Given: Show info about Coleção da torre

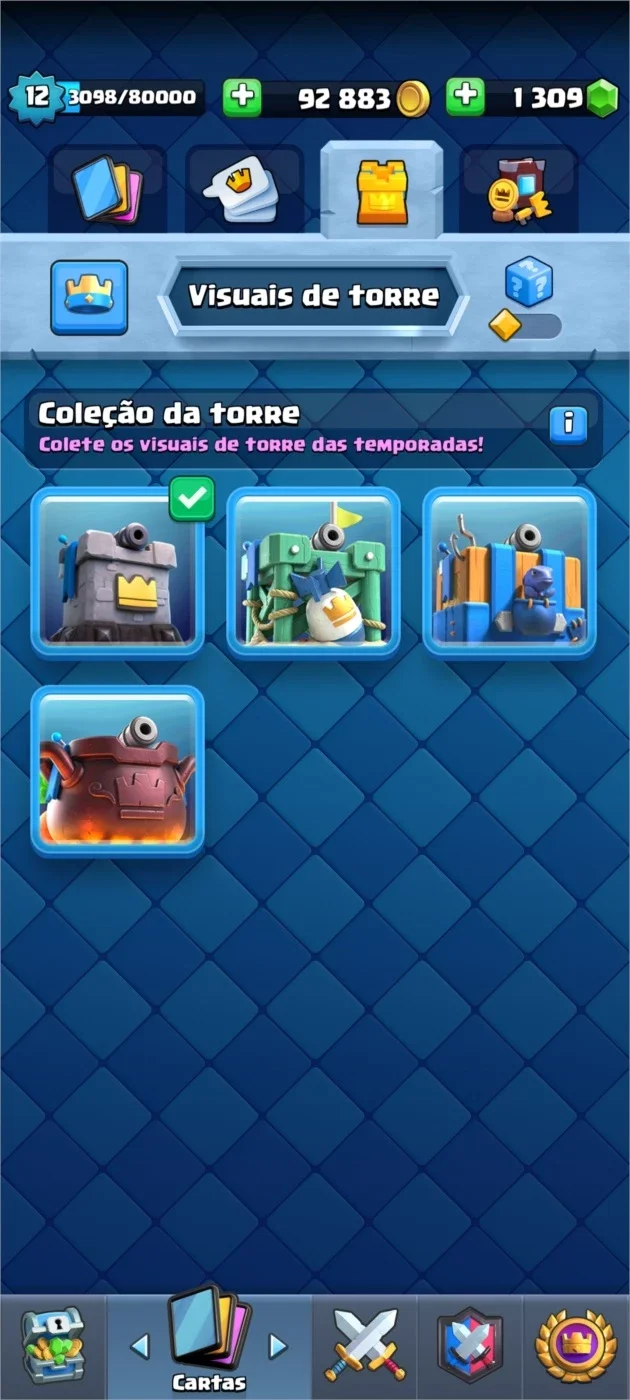Looking at the screenshot, I should click(x=568, y=424).
